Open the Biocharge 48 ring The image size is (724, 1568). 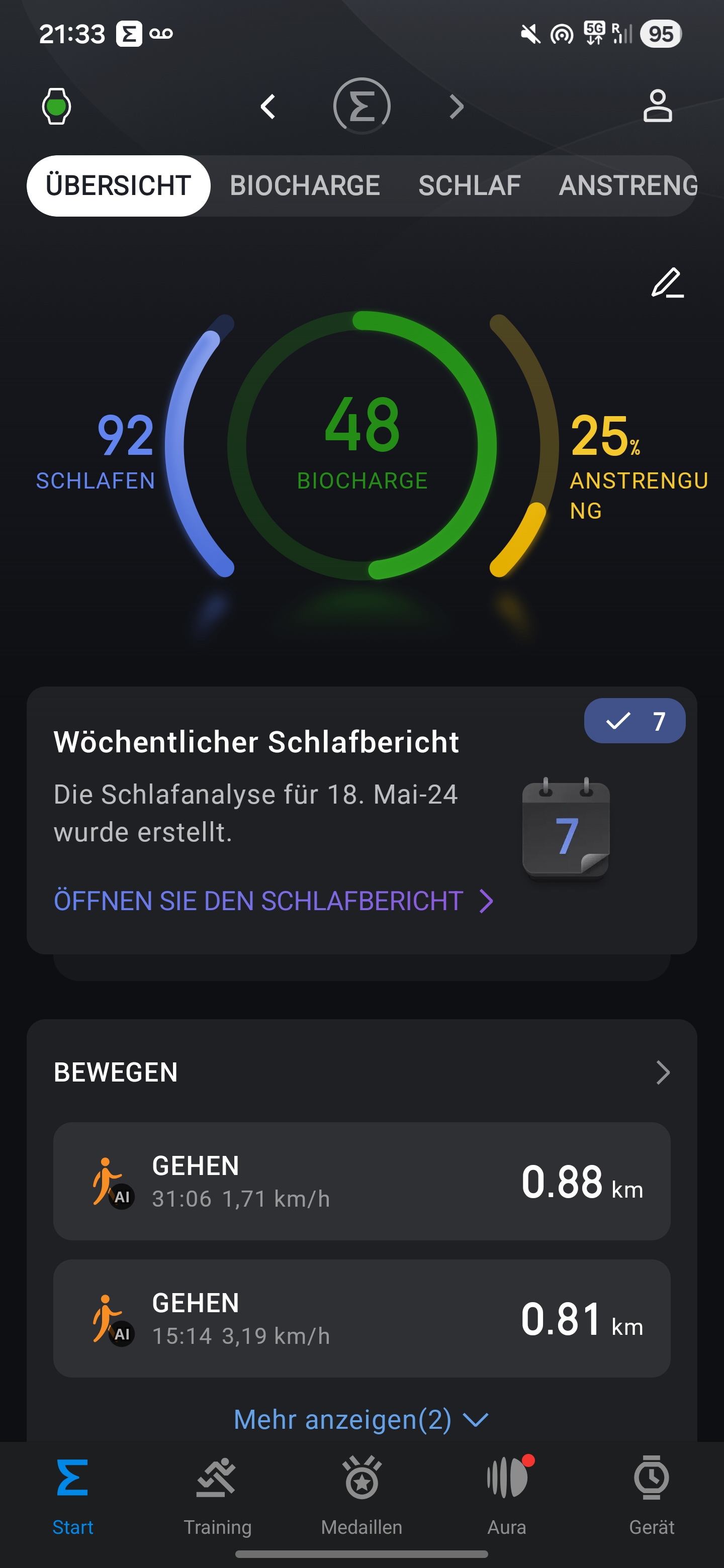point(361,446)
